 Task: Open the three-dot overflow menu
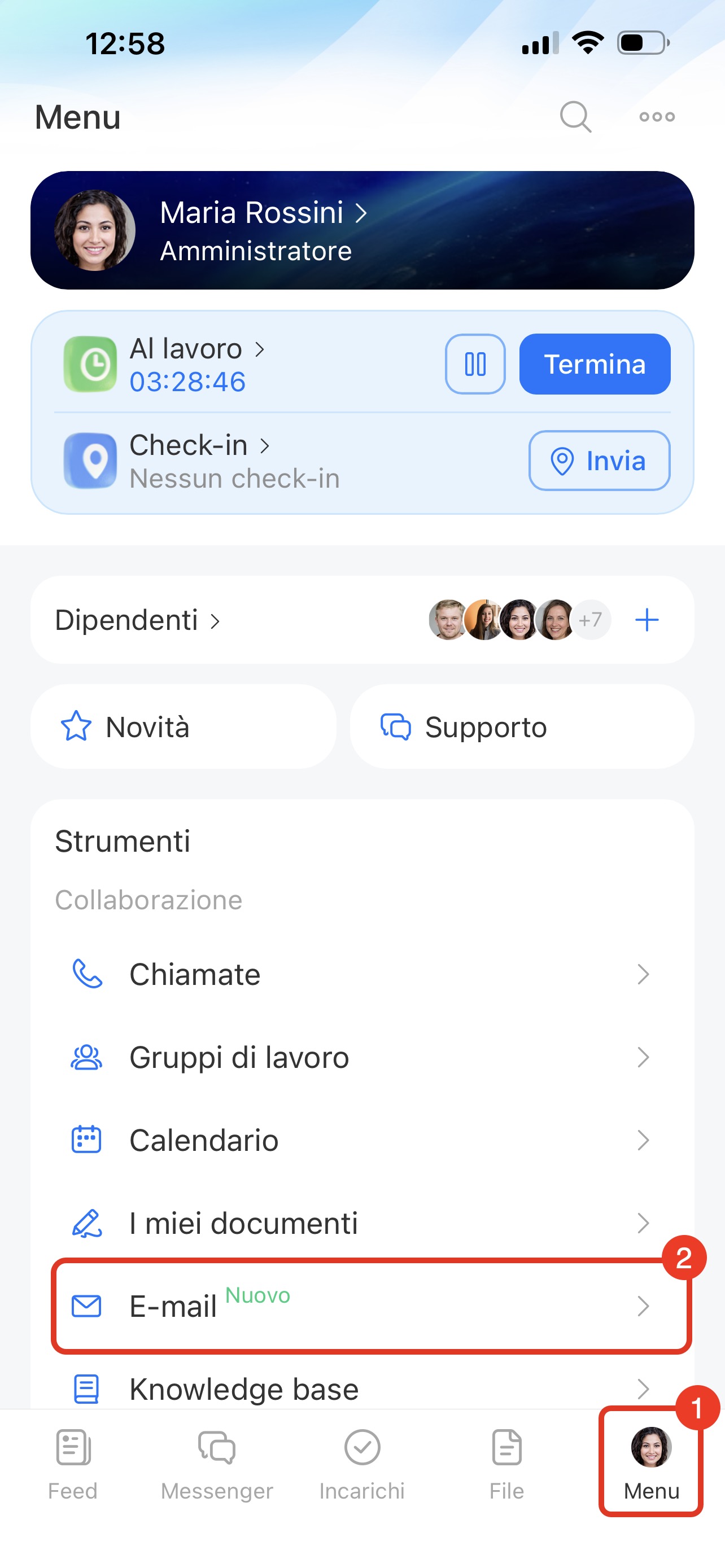click(x=657, y=116)
